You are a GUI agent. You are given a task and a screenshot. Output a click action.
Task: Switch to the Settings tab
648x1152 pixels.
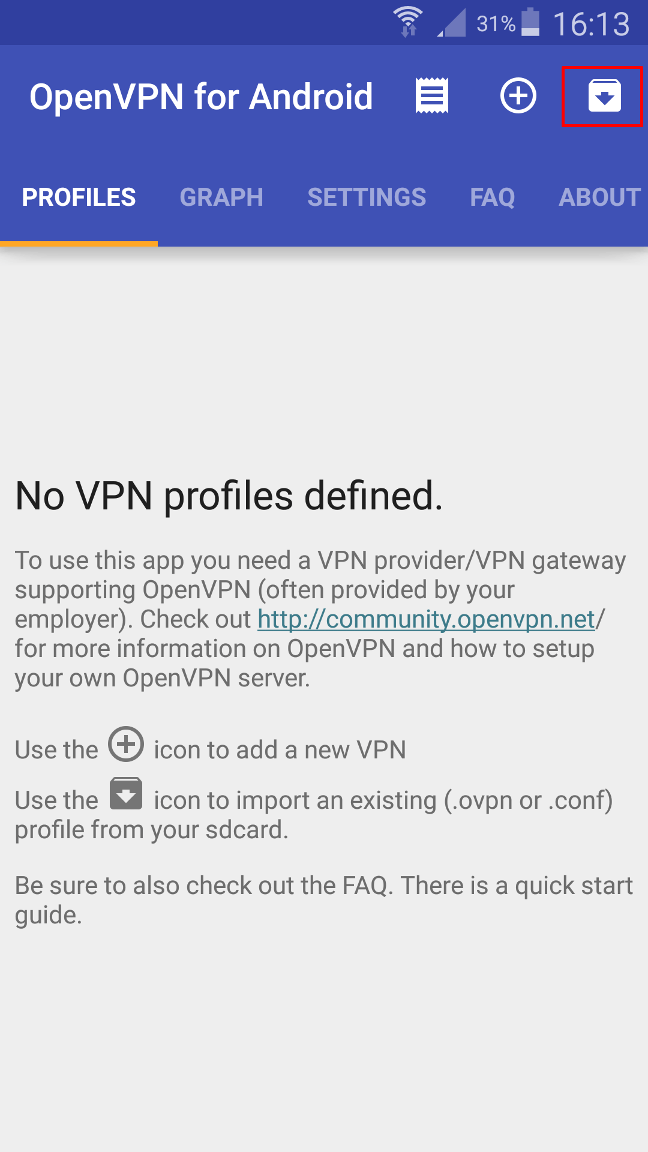(367, 197)
